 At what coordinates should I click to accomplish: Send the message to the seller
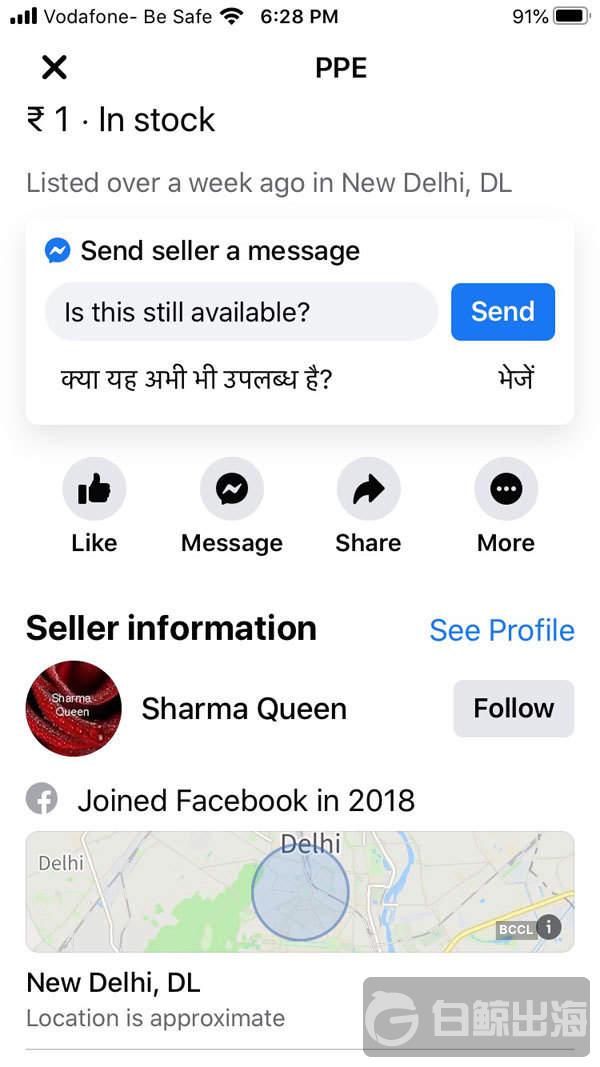[502, 312]
